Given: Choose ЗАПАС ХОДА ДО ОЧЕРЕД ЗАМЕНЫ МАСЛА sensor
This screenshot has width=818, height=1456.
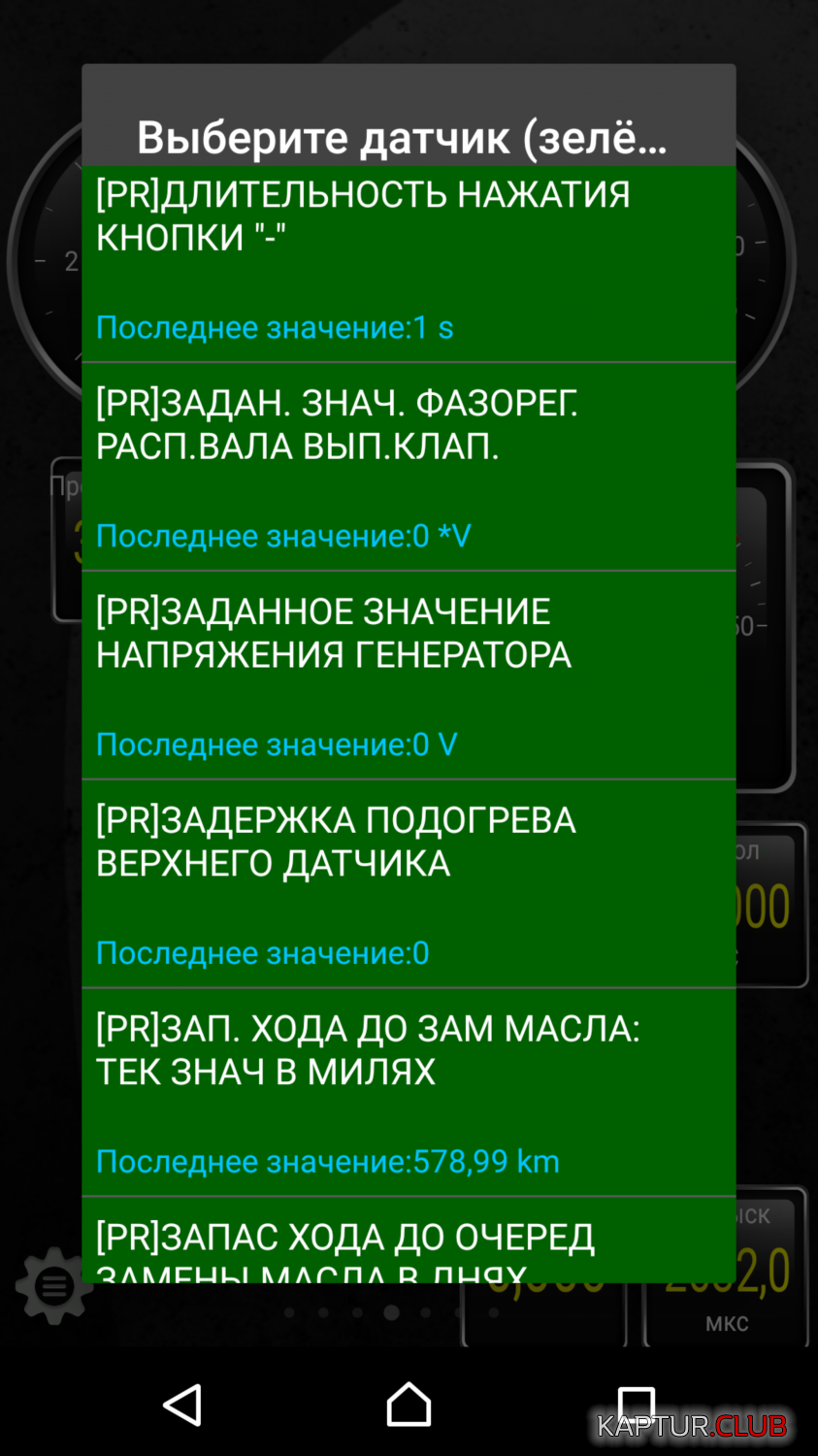Looking at the screenshot, I should (x=409, y=1241).
